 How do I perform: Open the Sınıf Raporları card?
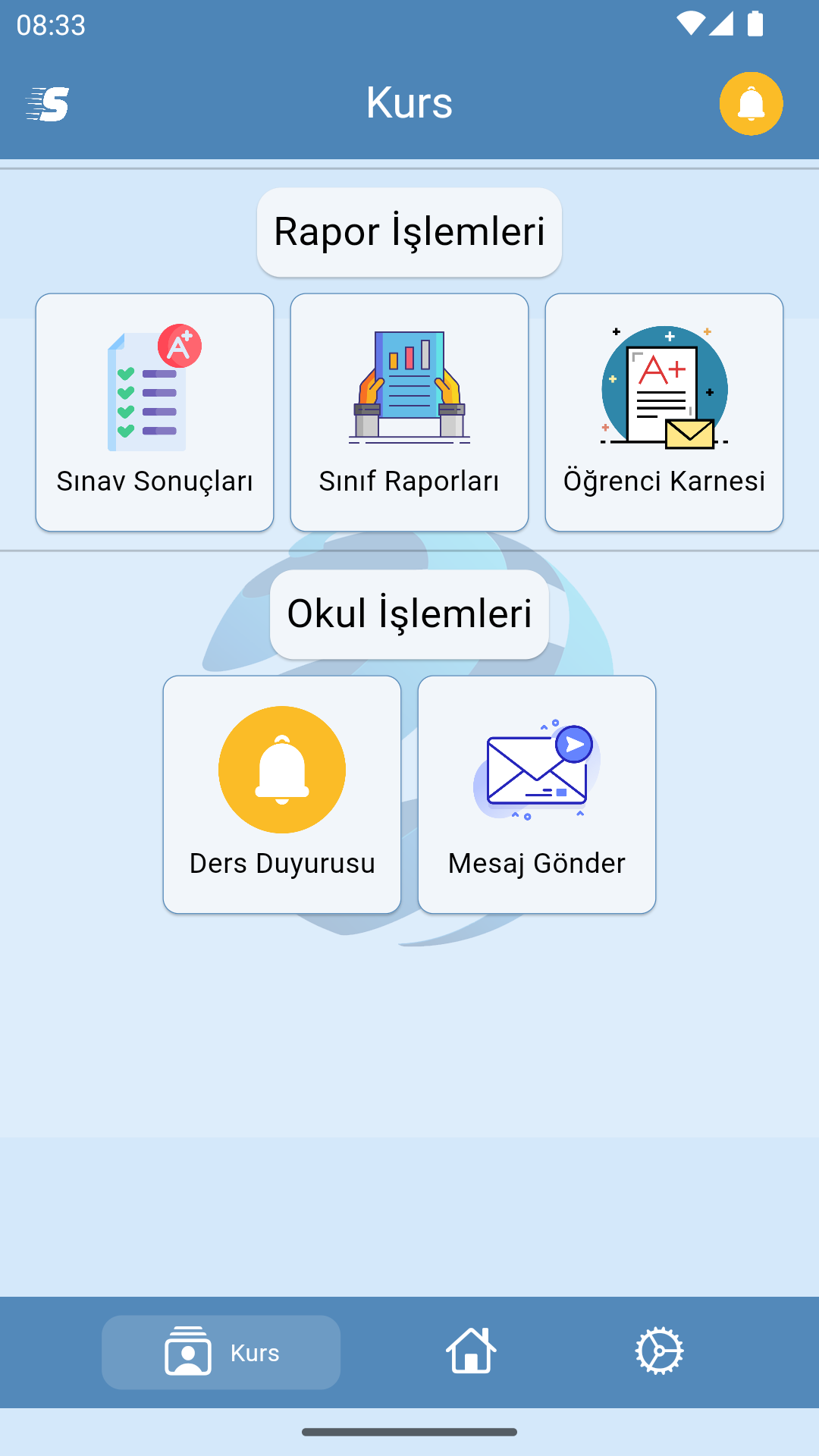tap(409, 413)
